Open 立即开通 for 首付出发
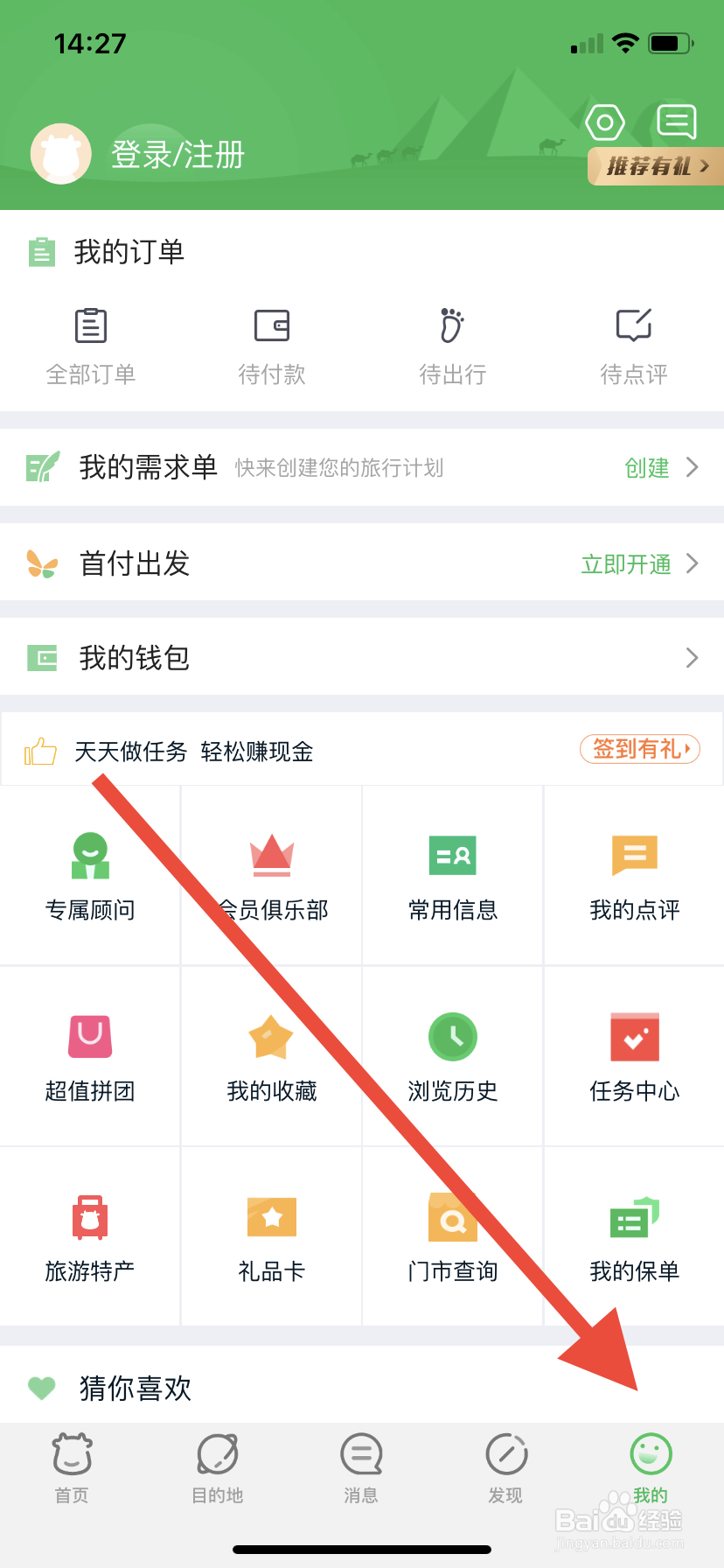 [627, 563]
